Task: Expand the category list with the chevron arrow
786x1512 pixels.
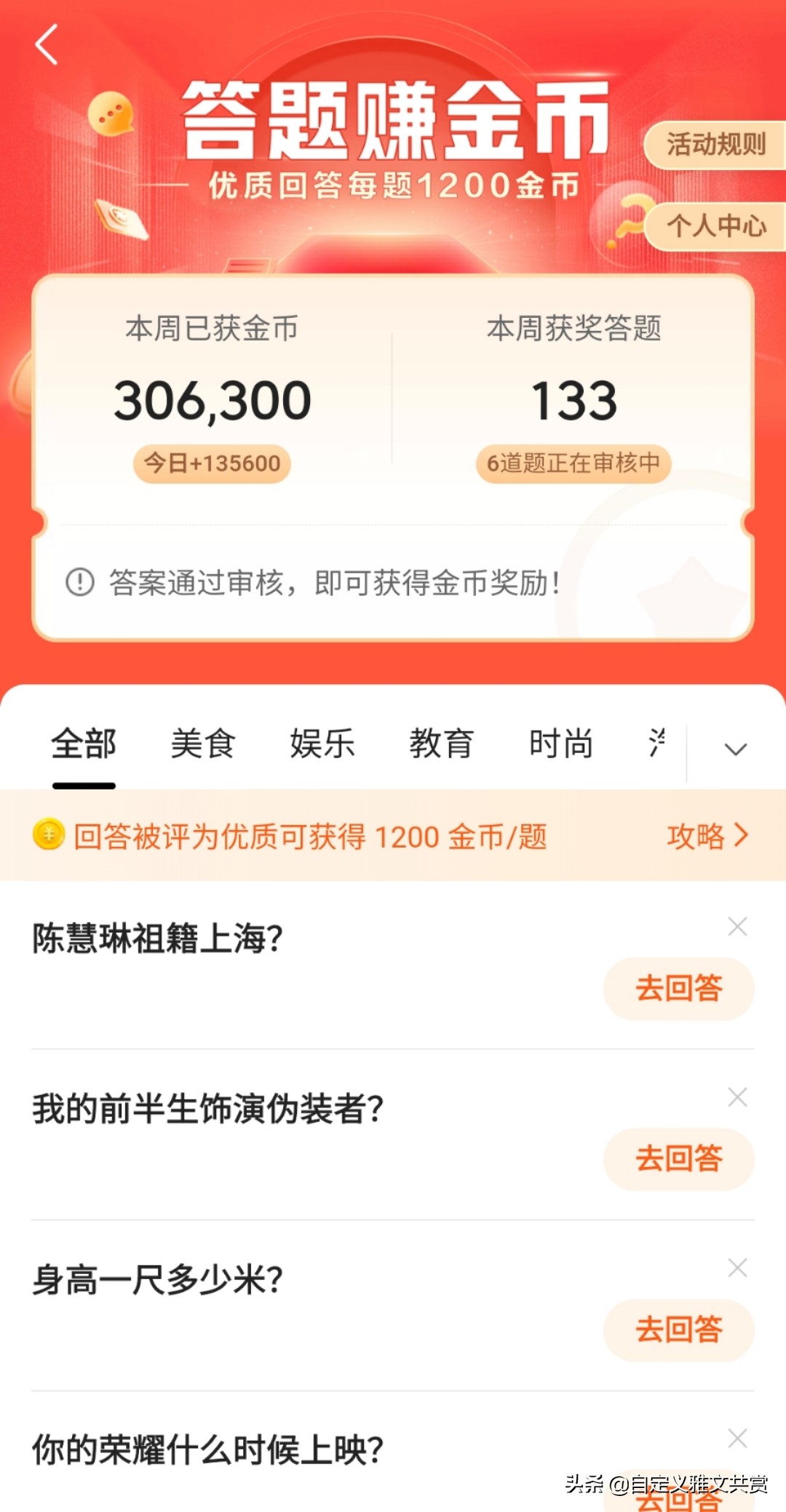Action: click(x=735, y=747)
